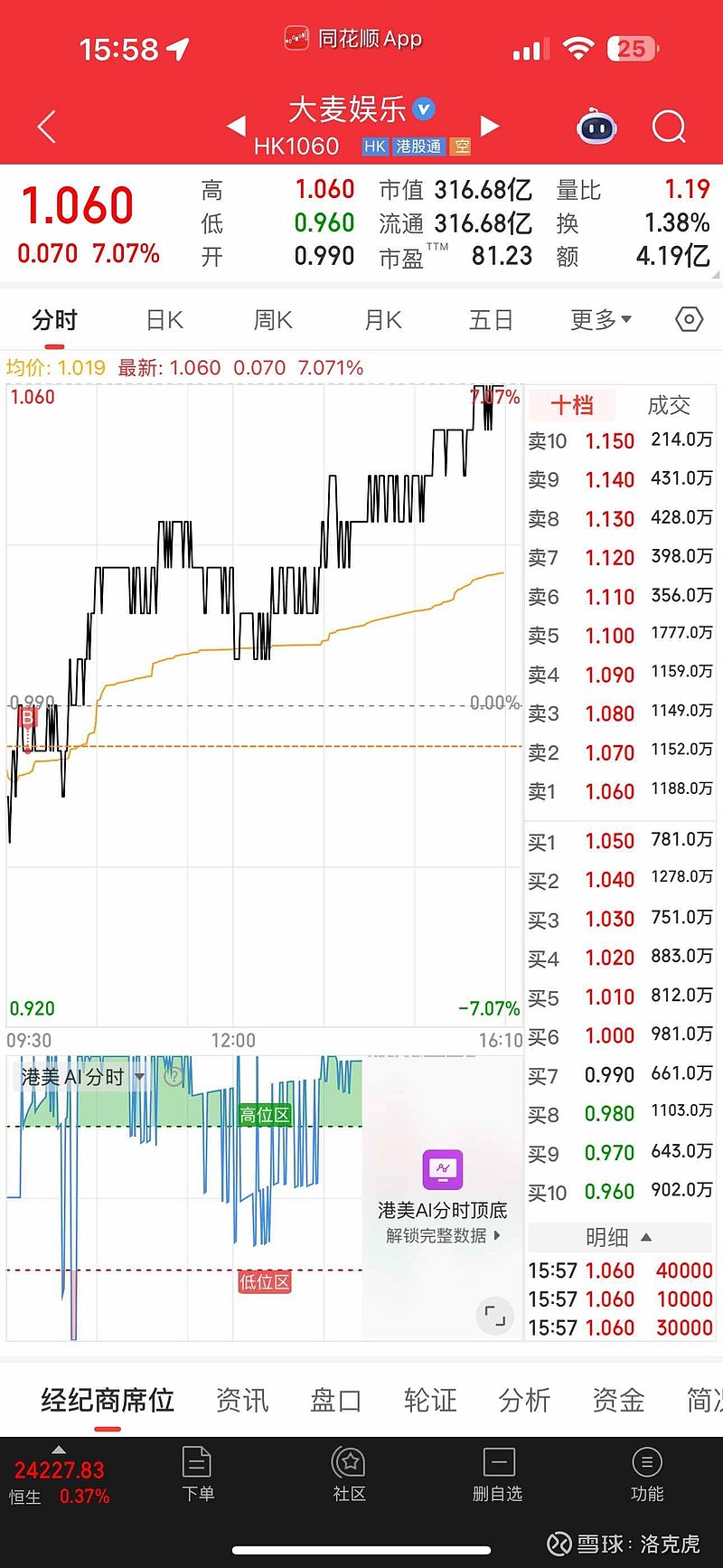Switch to the 日K chart tab
The image size is (723, 1568).
click(x=164, y=320)
